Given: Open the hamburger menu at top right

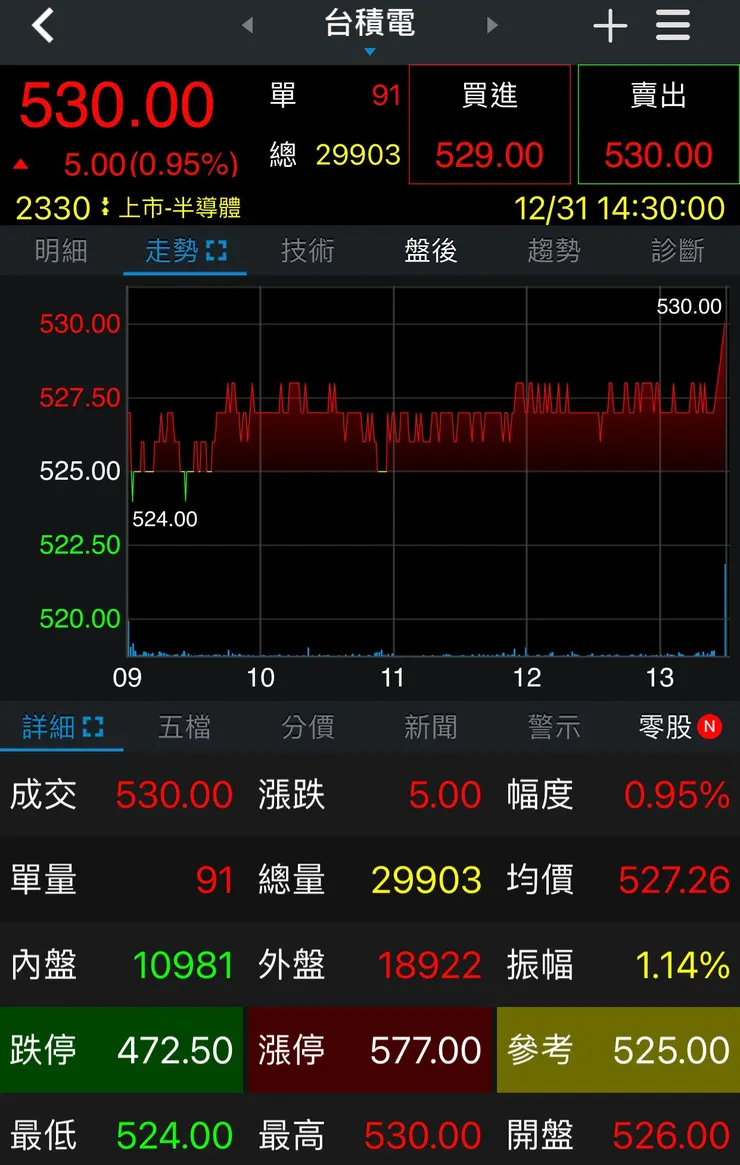Looking at the screenshot, I should click(672, 24).
